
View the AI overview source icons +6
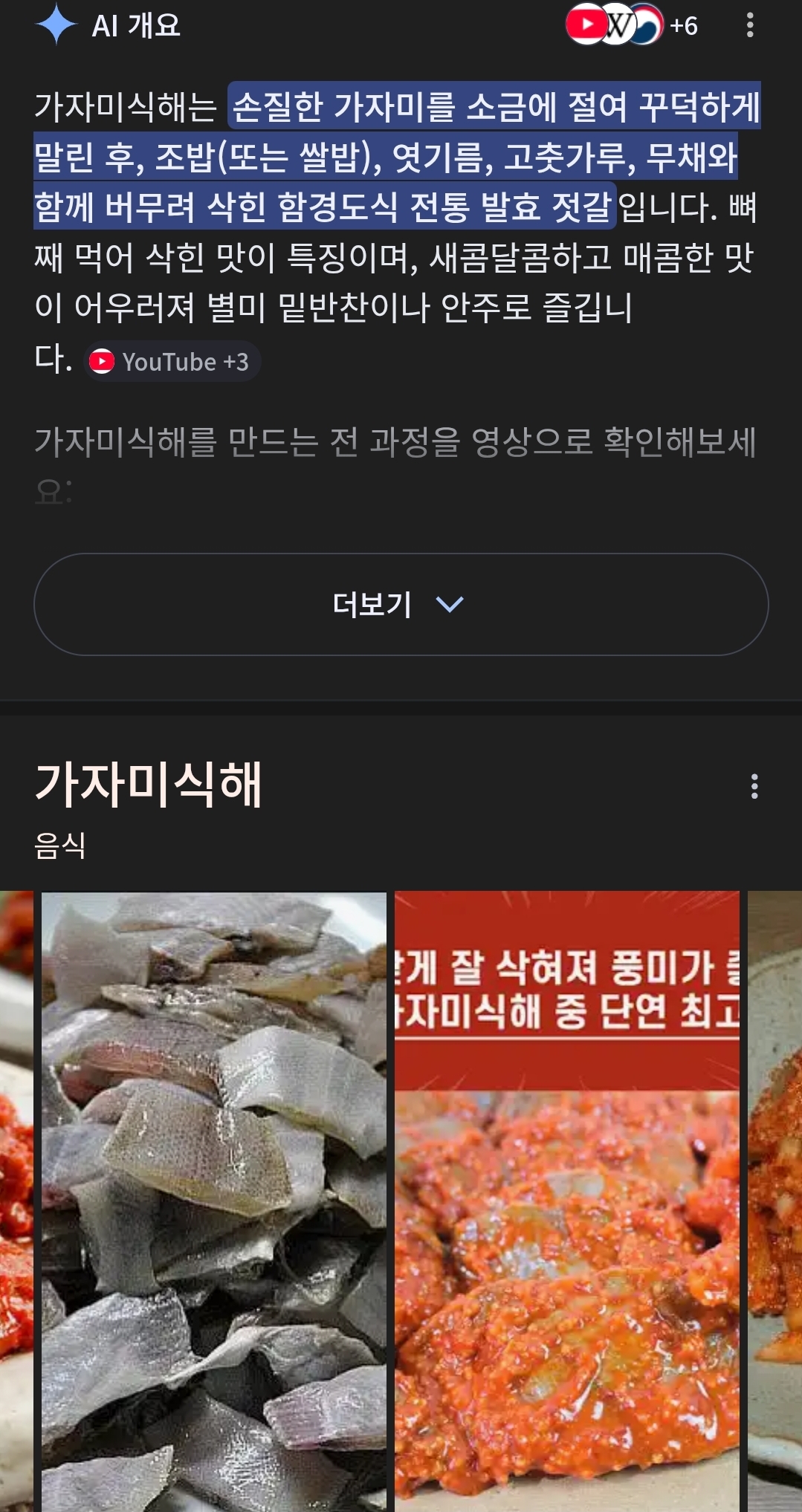(x=632, y=26)
